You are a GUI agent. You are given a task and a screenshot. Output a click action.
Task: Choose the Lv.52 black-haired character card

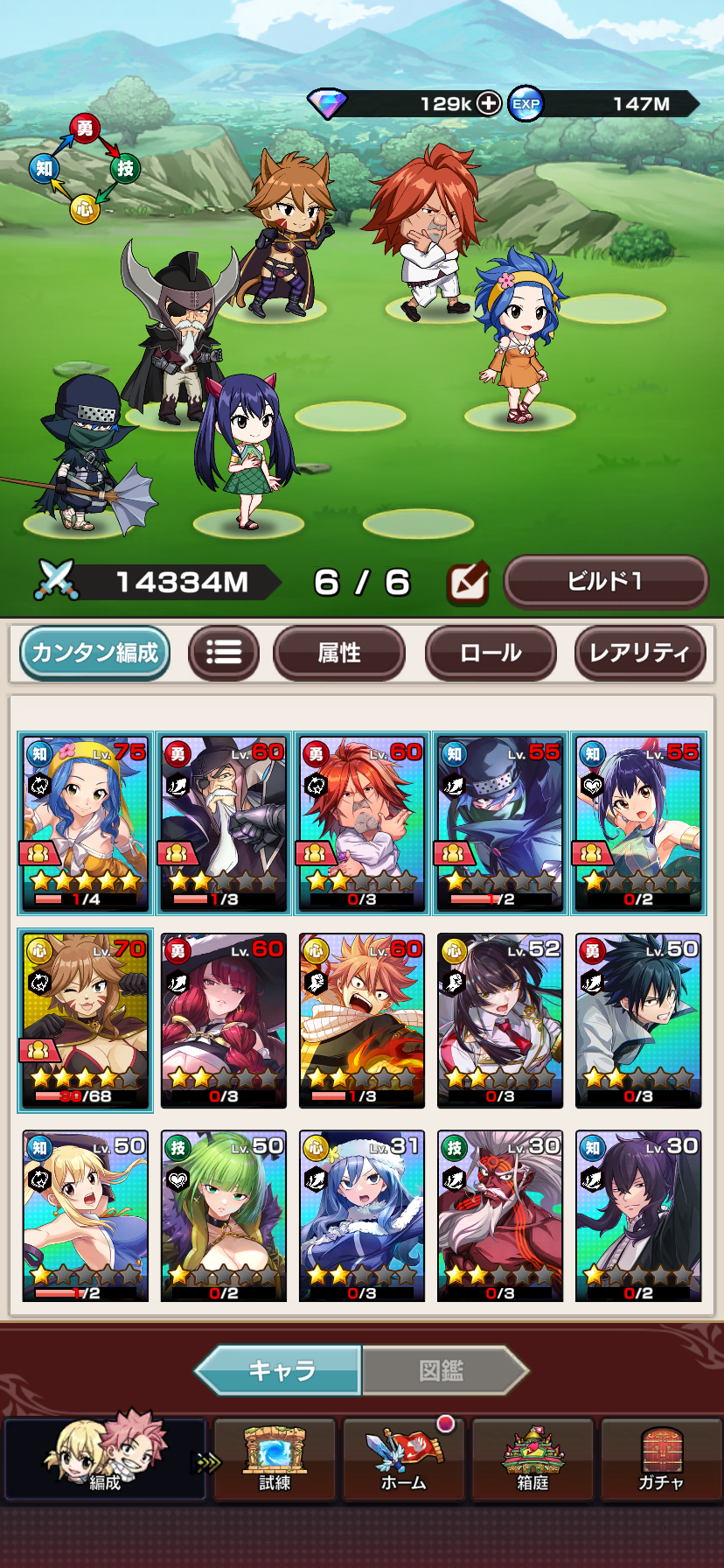[500, 1020]
